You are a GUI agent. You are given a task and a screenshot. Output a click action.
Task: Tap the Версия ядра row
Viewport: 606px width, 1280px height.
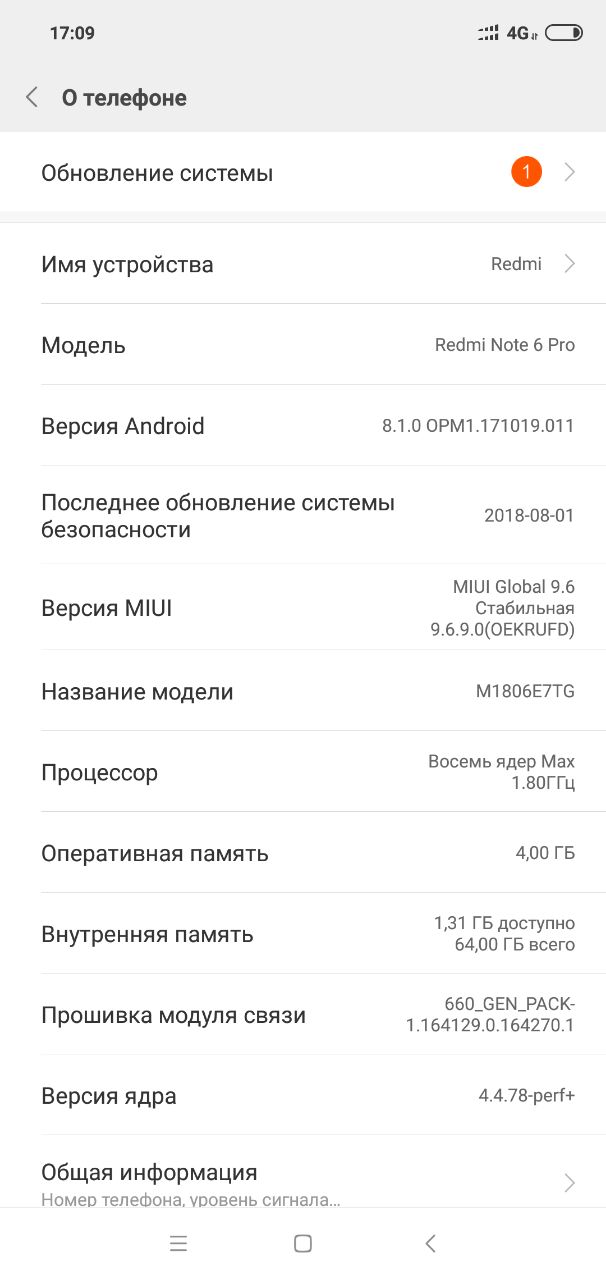point(303,1095)
